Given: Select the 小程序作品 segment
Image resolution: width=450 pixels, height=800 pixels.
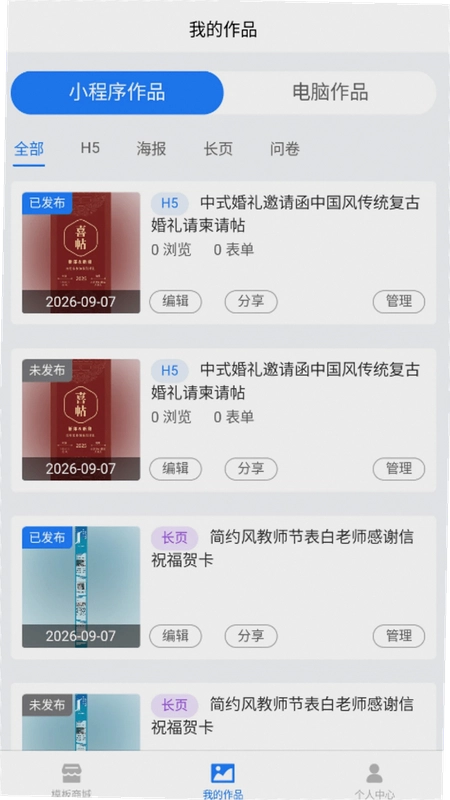Looking at the screenshot, I should point(117,92).
